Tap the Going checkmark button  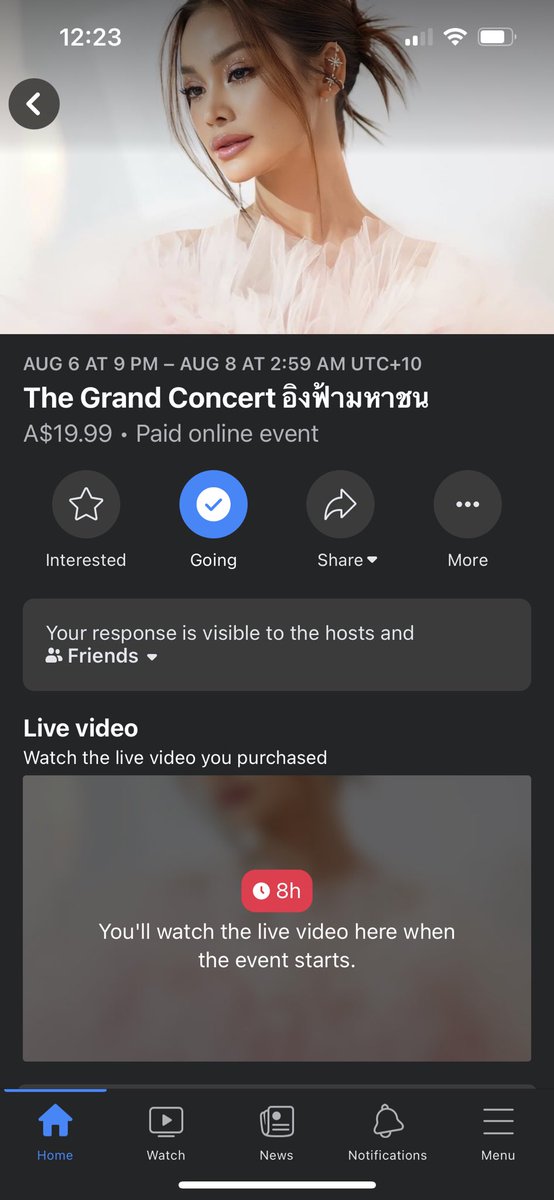click(213, 505)
